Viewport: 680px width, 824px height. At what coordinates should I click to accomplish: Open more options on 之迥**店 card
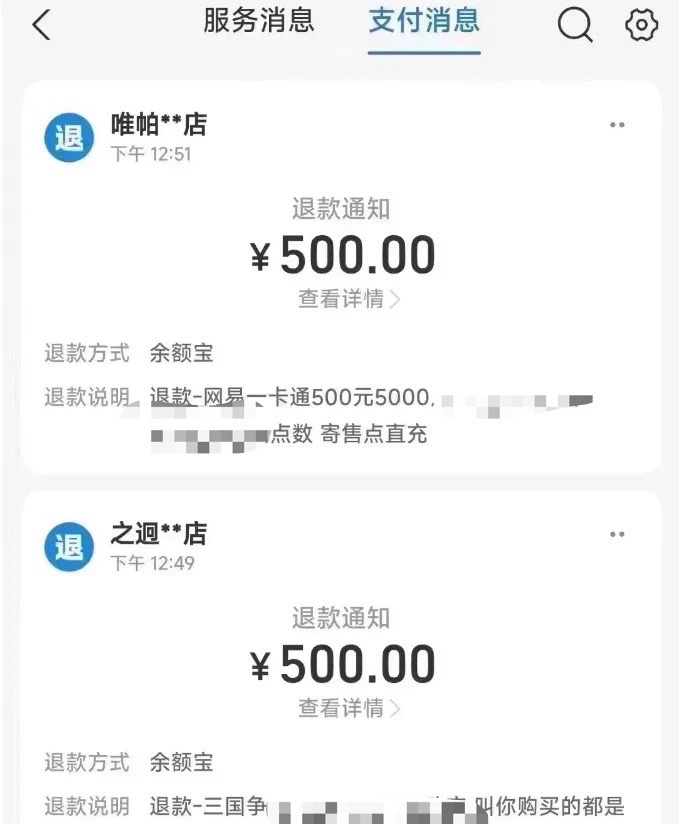coord(617,535)
